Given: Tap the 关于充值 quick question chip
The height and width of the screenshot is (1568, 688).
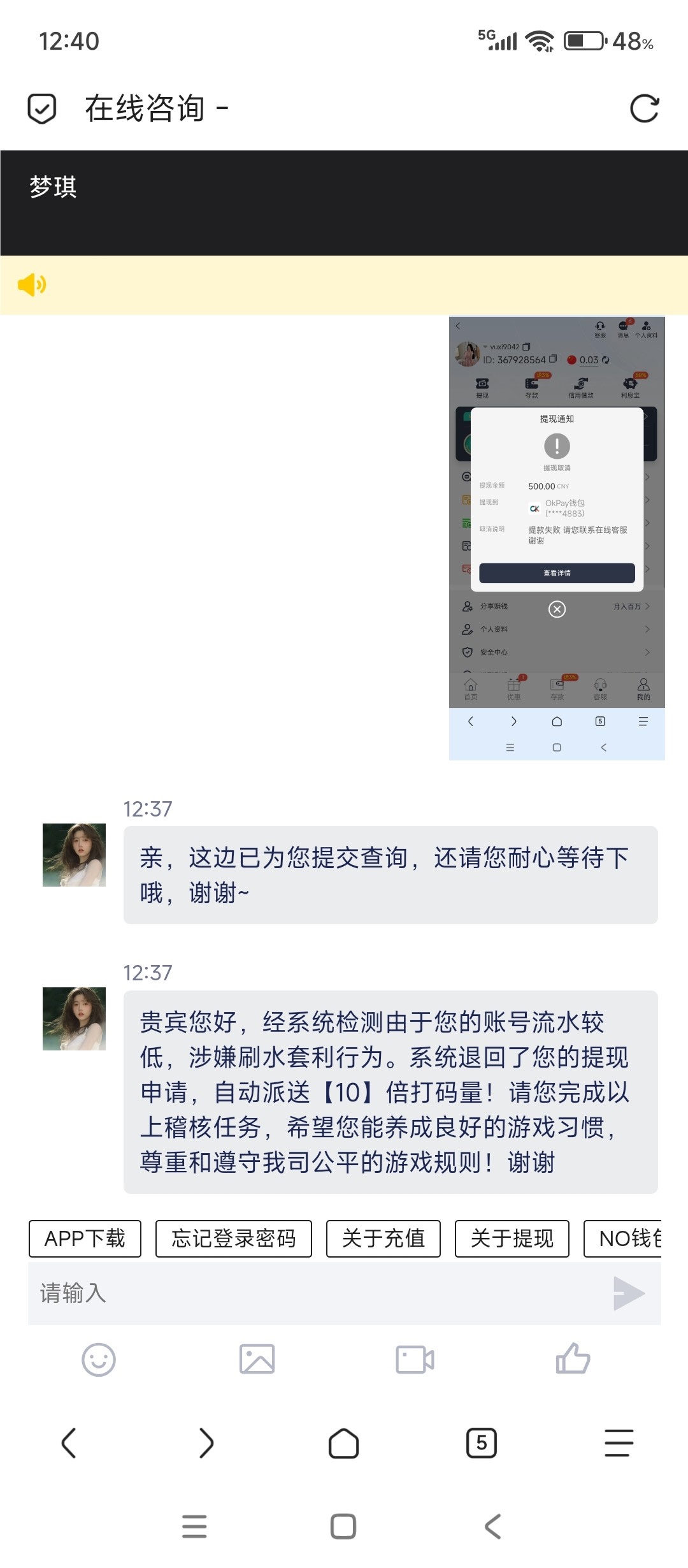Looking at the screenshot, I should (383, 1238).
